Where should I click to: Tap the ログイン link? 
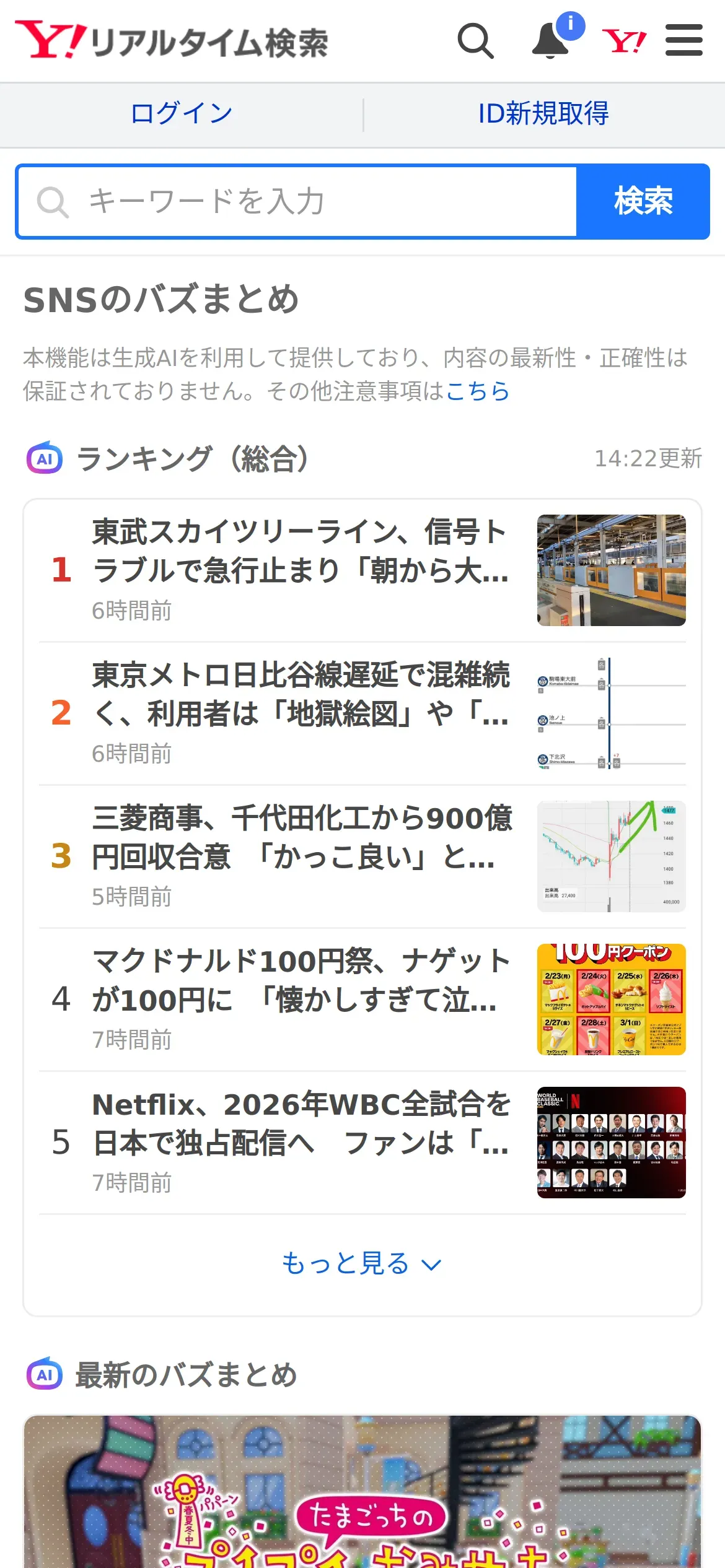(x=182, y=113)
